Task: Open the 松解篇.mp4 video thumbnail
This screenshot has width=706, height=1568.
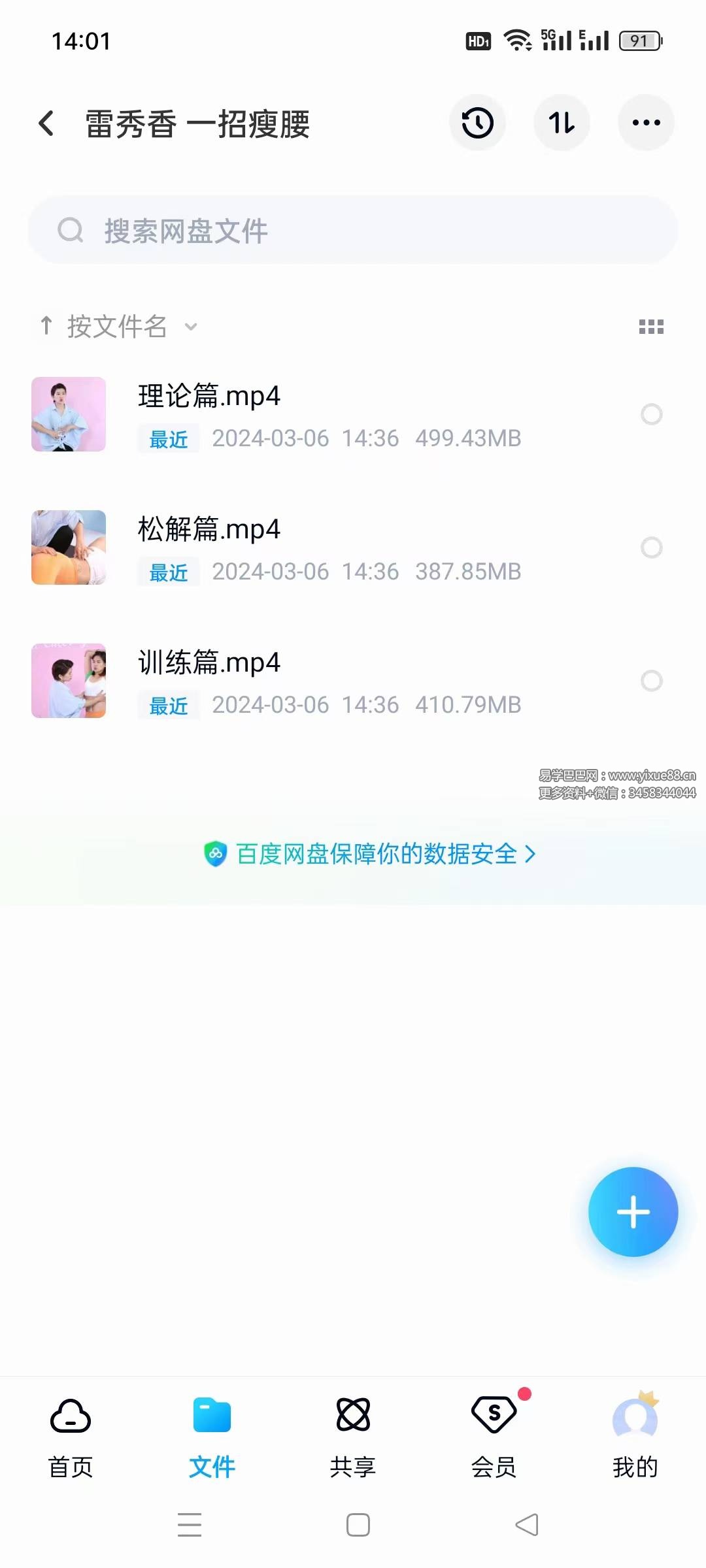Action: (x=68, y=547)
